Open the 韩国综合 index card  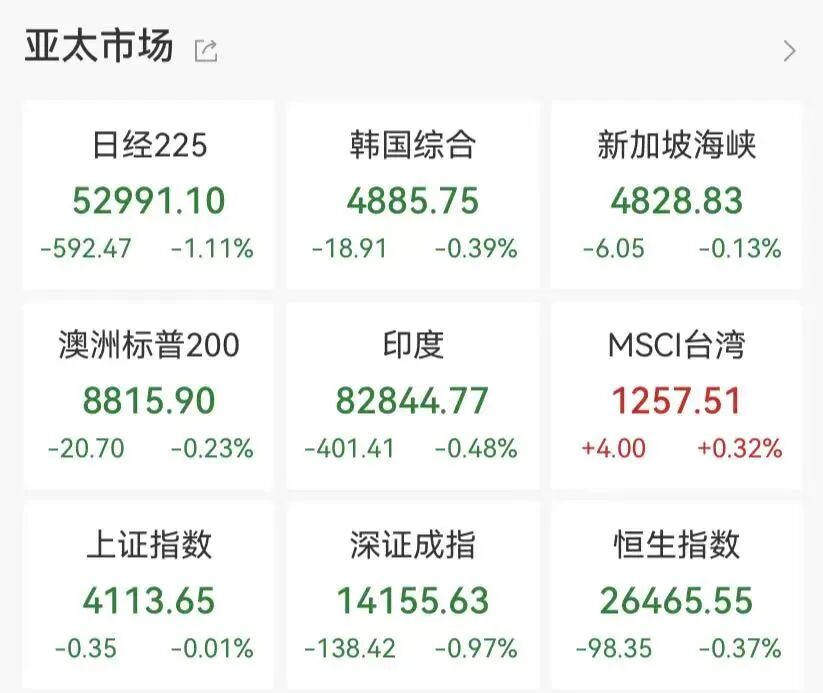(412, 197)
